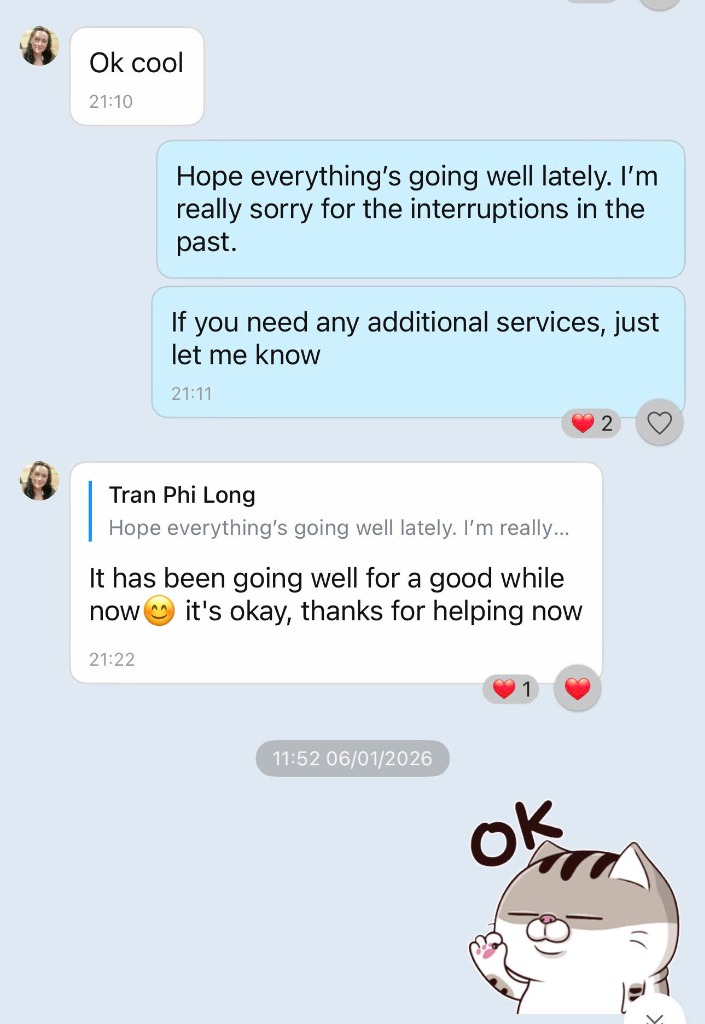
Task: View the 2 heart reactions on the services message
Action: point(592,424)
